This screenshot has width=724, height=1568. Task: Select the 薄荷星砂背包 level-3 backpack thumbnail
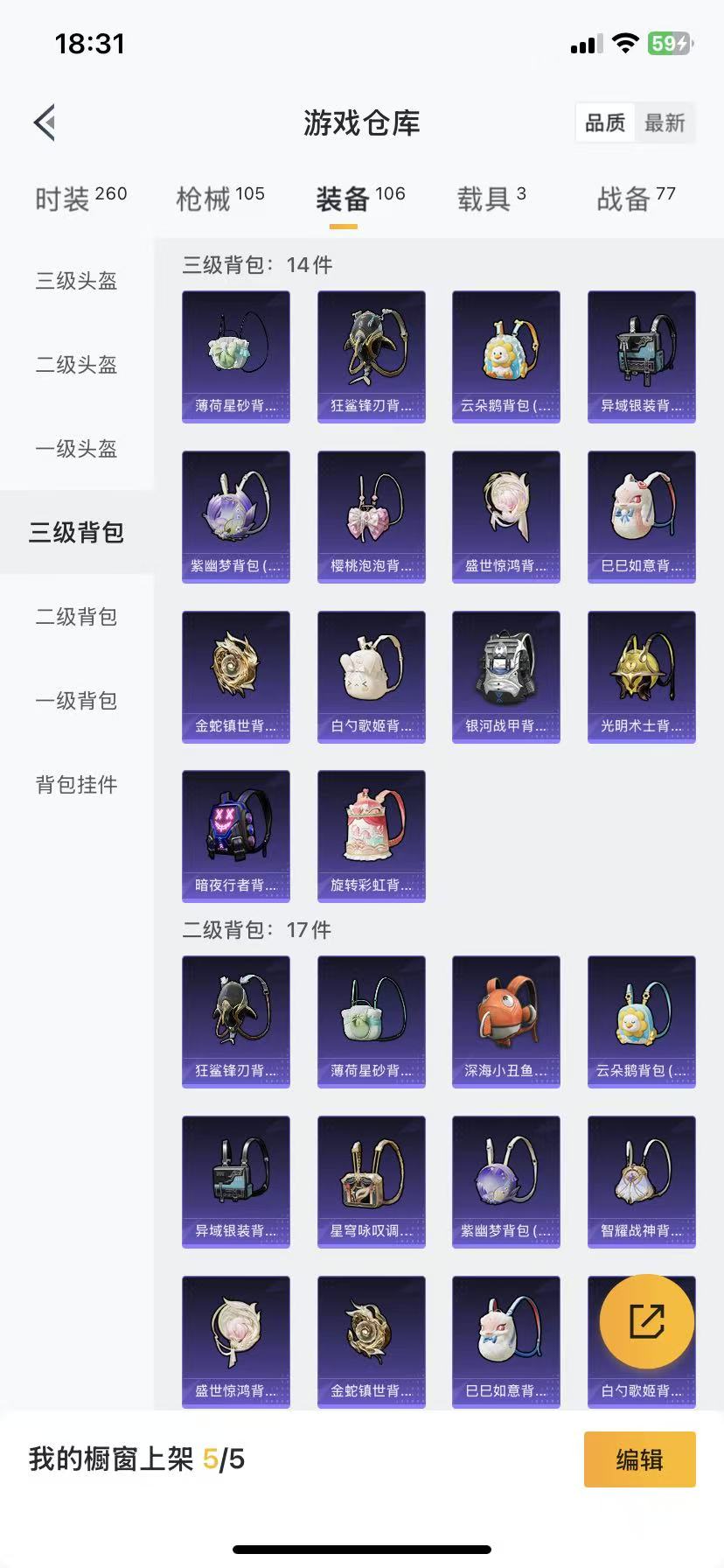[235, 355]
